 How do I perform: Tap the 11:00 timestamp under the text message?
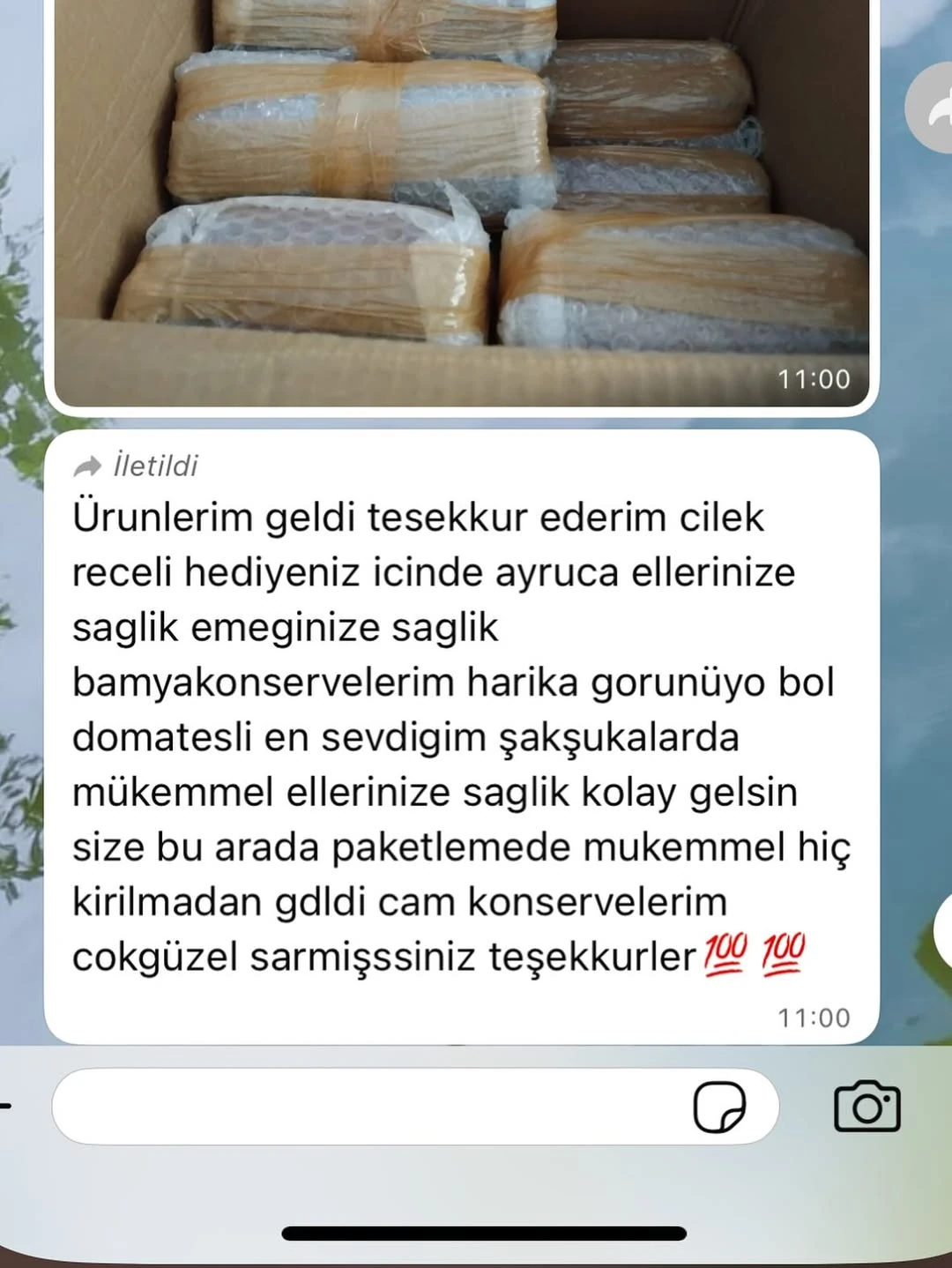tap(812, 1017)
